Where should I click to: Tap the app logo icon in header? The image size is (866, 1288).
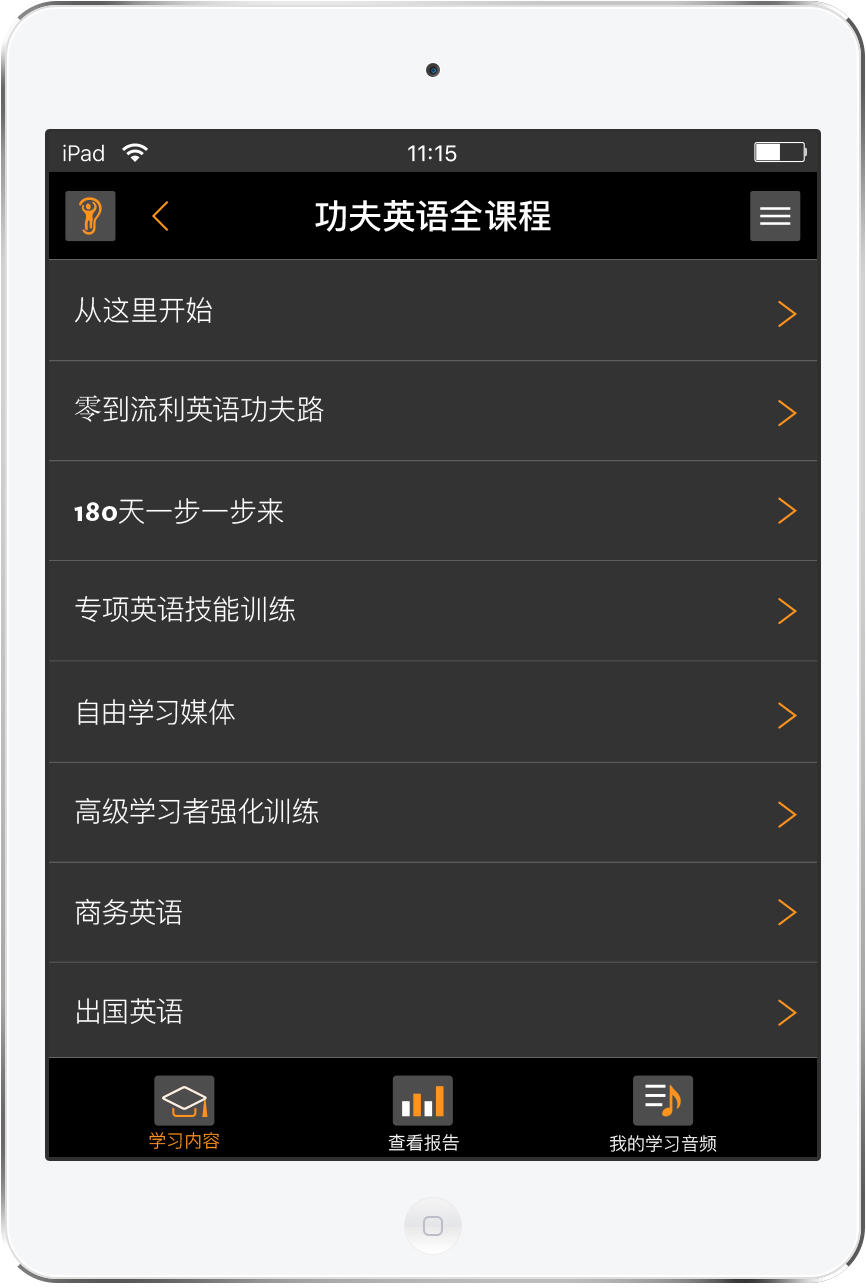[90, 216]
